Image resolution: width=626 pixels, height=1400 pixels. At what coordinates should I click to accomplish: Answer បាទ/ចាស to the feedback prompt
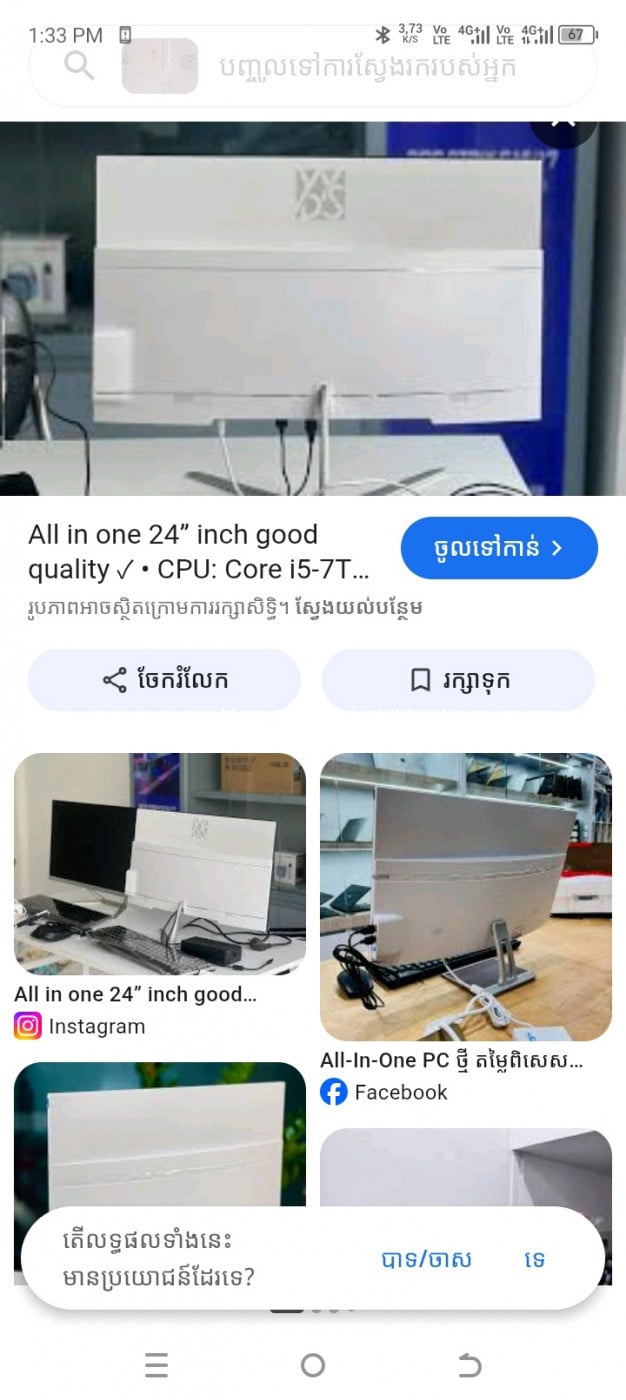click(x=426, y=1260)
